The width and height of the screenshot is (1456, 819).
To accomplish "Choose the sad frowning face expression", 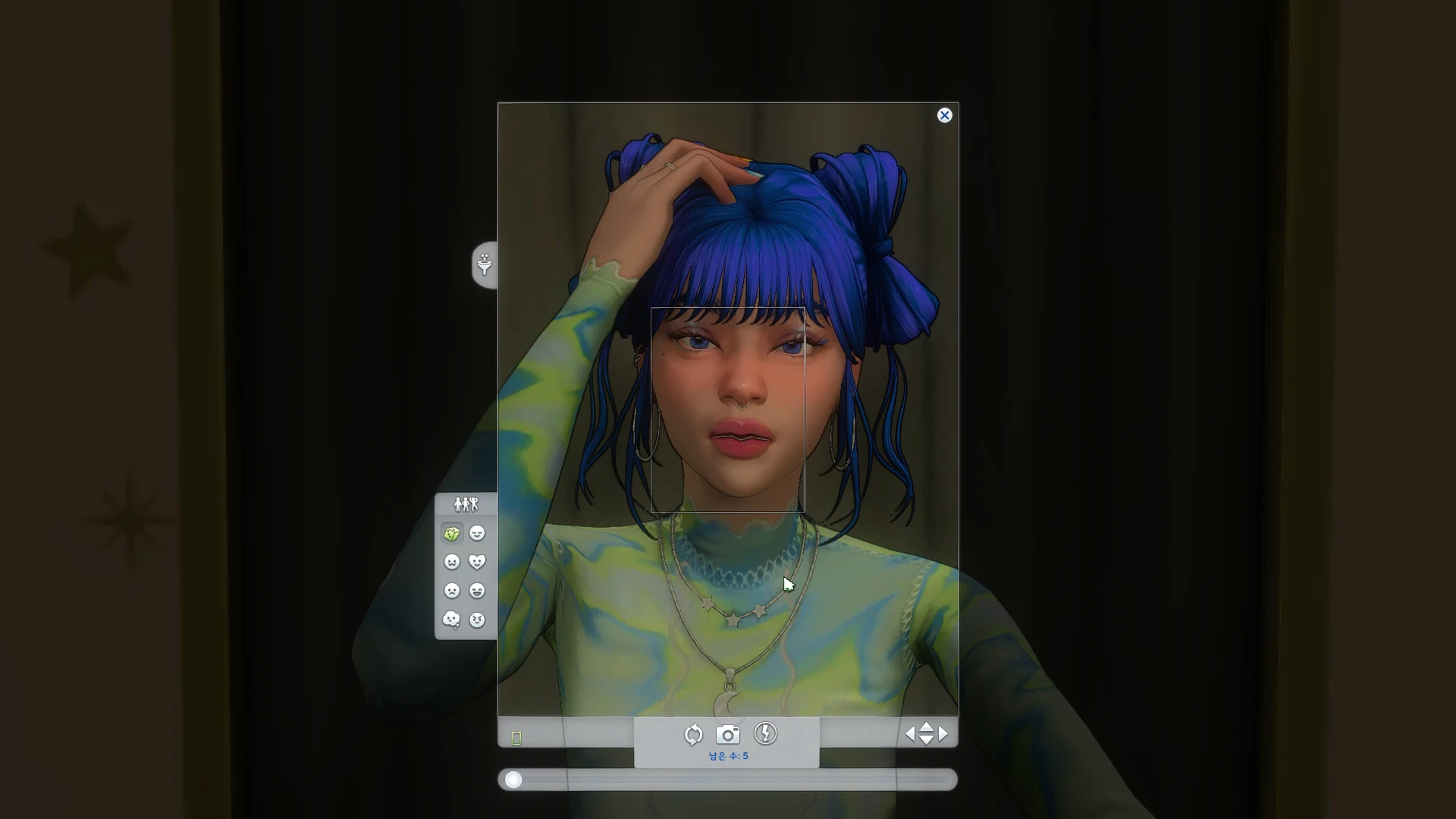I will tap(452, 591).
